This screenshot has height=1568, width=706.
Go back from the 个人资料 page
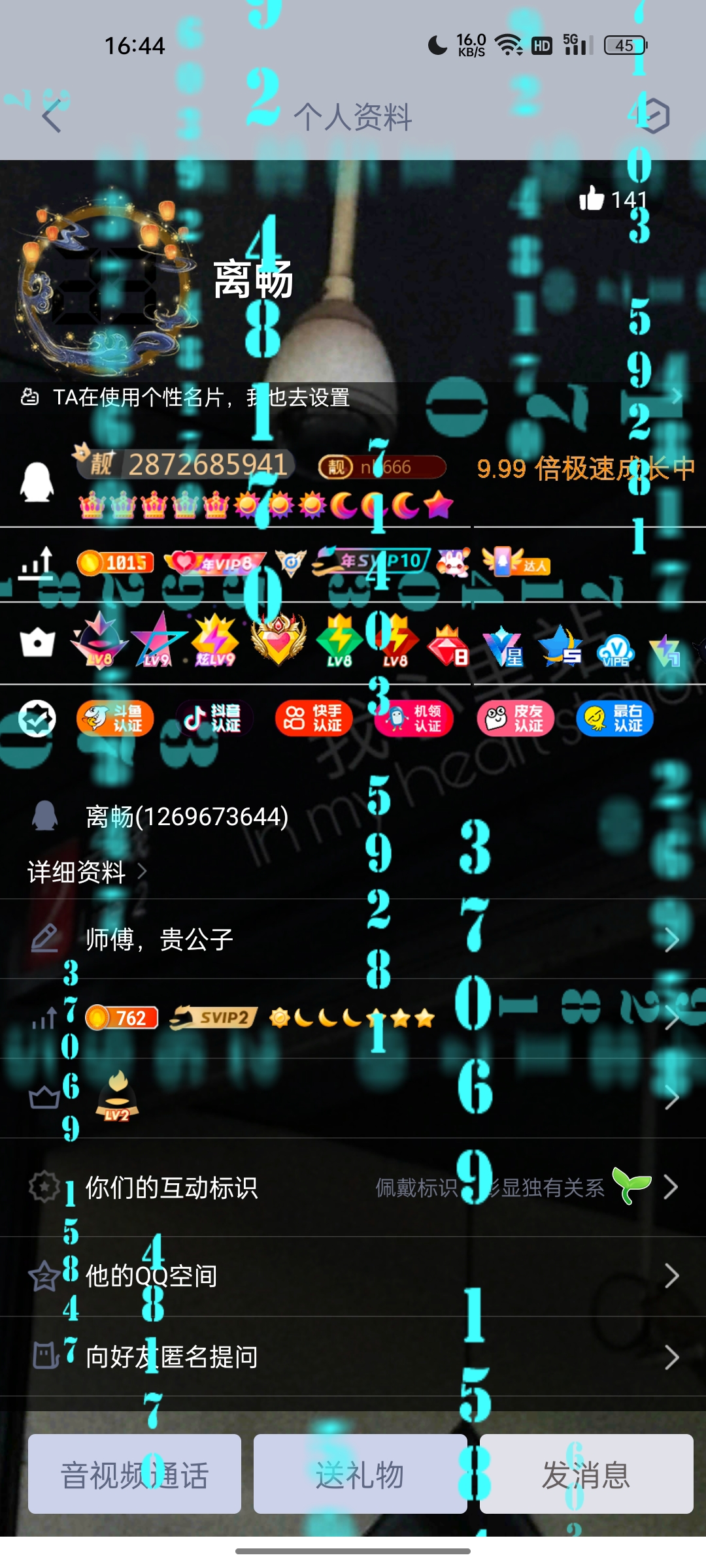point(52,116)
